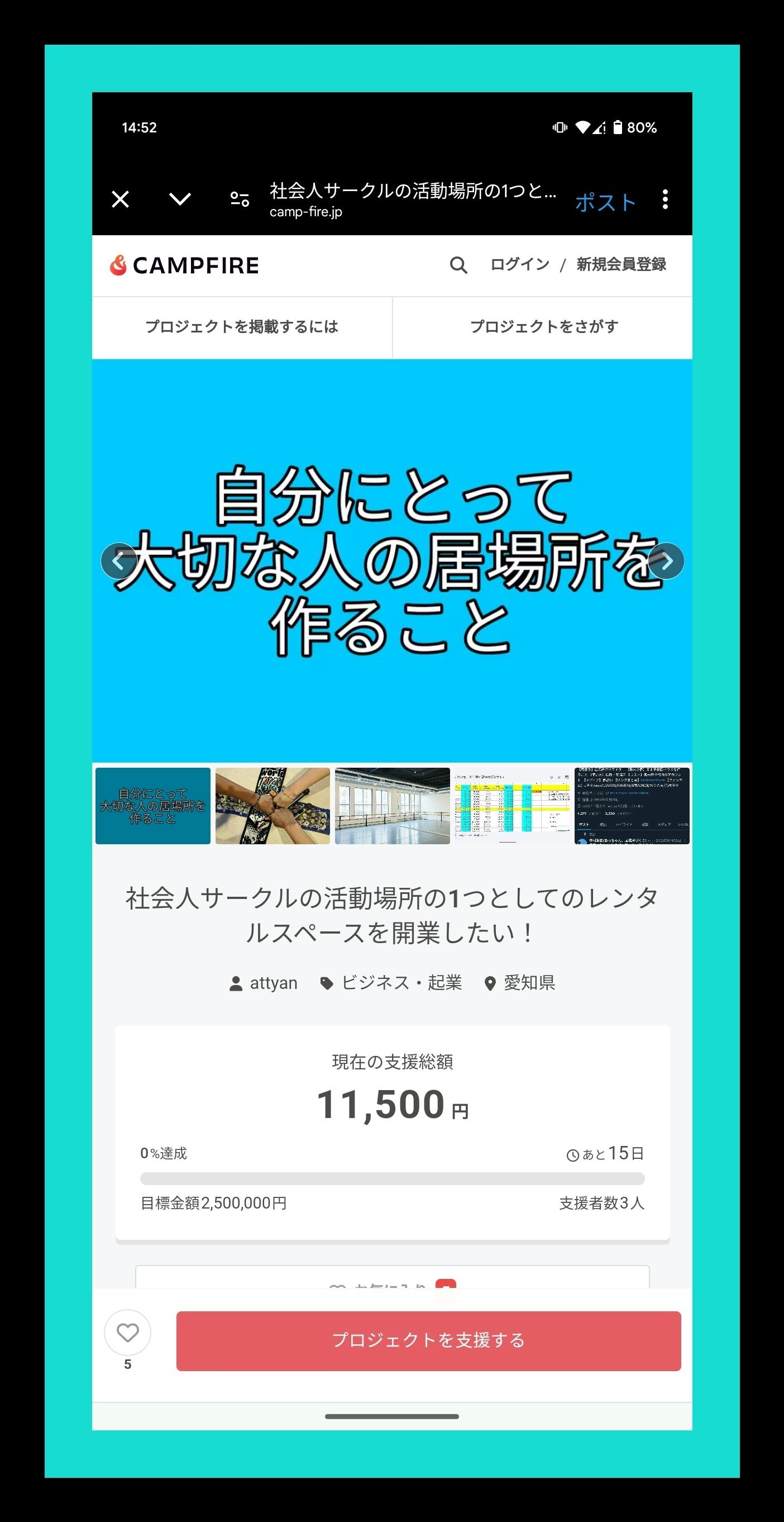Select プロジェクトを掲載するには tab

pos(242,327)
